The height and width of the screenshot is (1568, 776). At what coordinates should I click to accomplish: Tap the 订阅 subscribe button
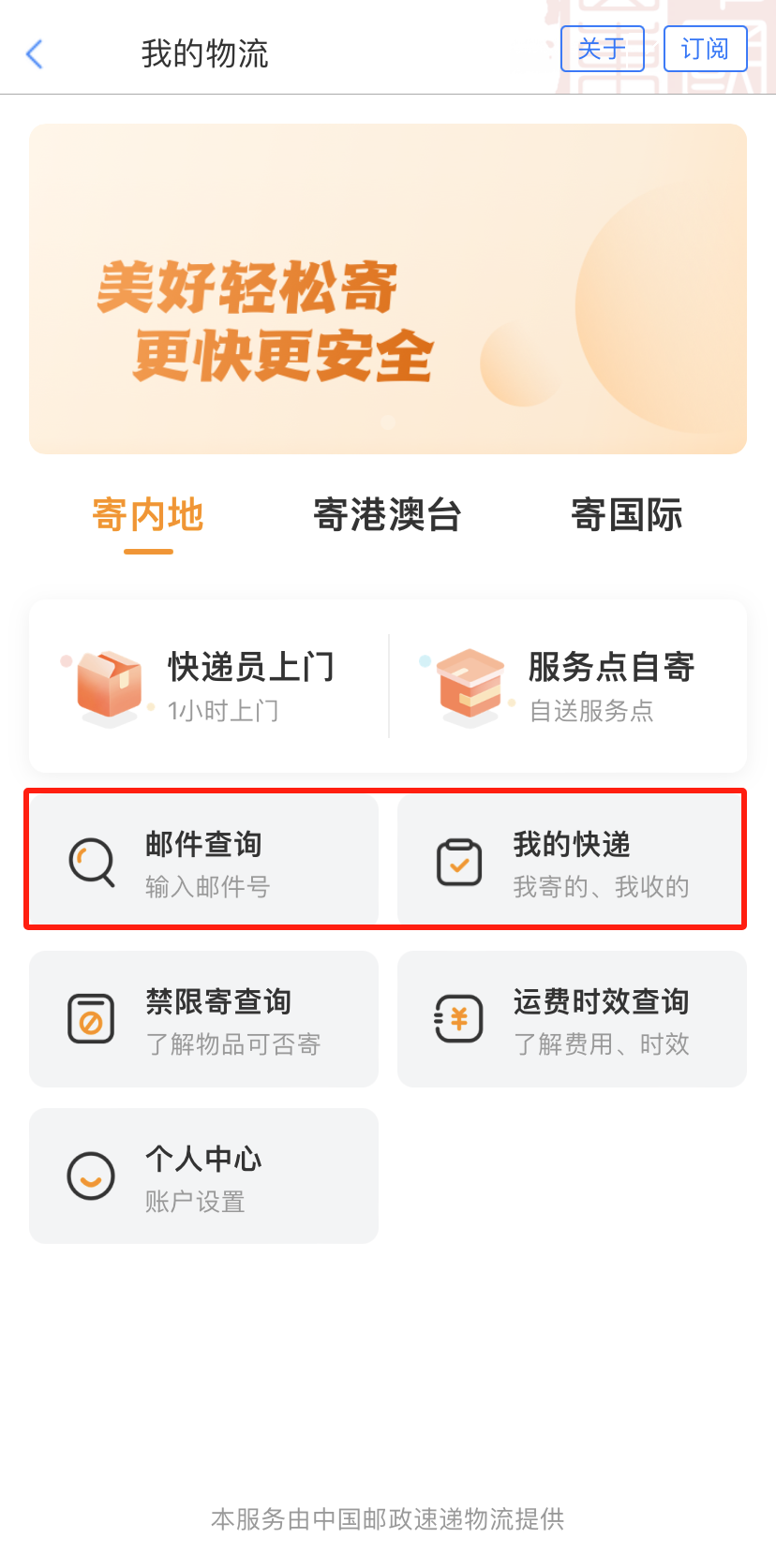coord(705,49)
